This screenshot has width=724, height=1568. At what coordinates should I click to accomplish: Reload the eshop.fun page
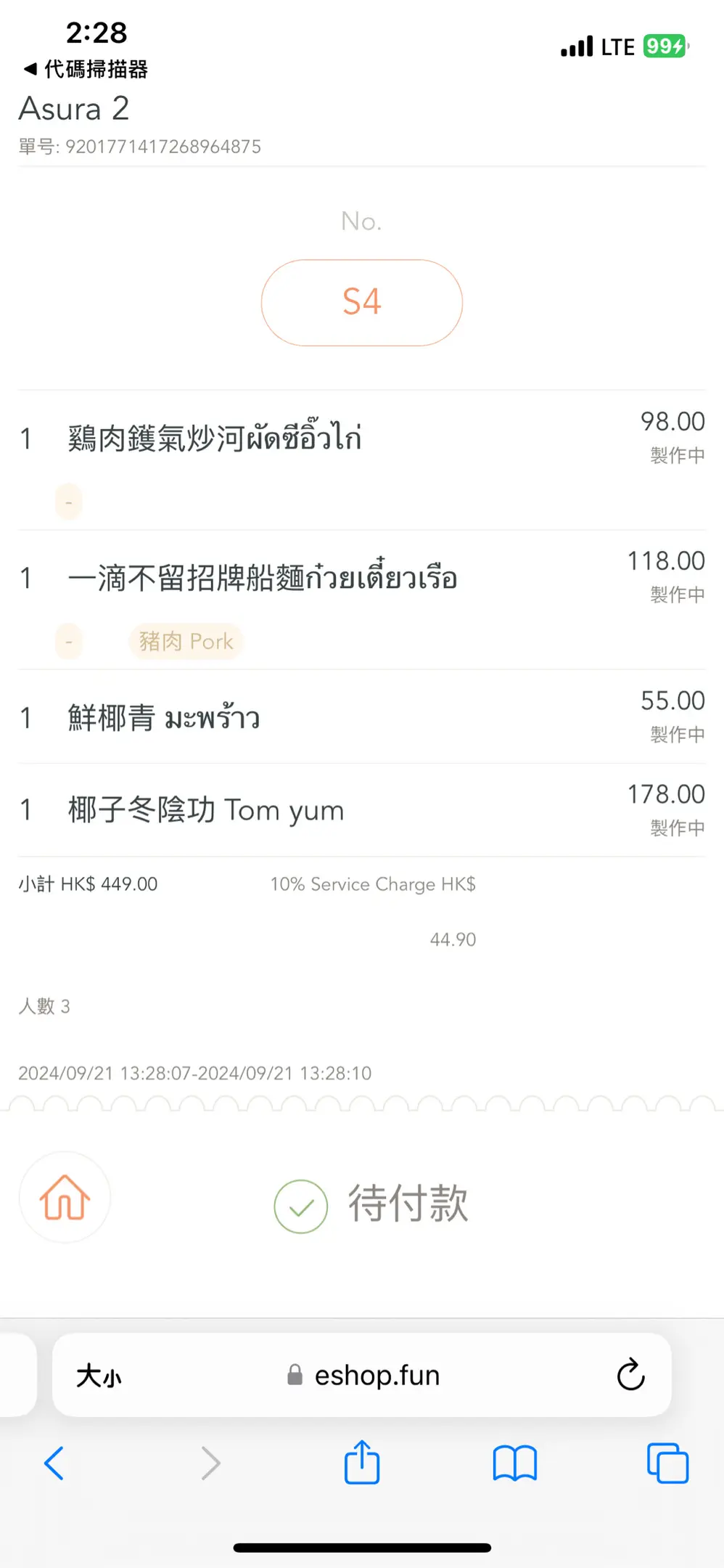(630, 1375)
